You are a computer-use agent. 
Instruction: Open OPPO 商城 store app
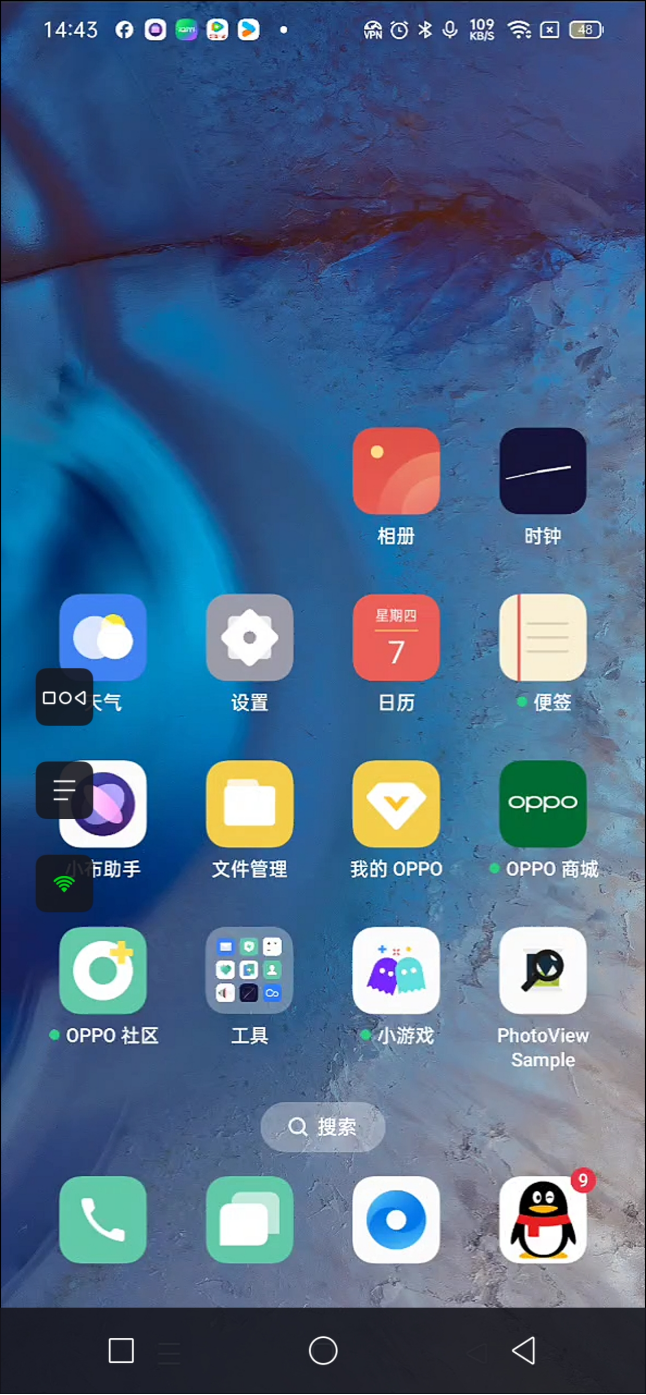543,804
